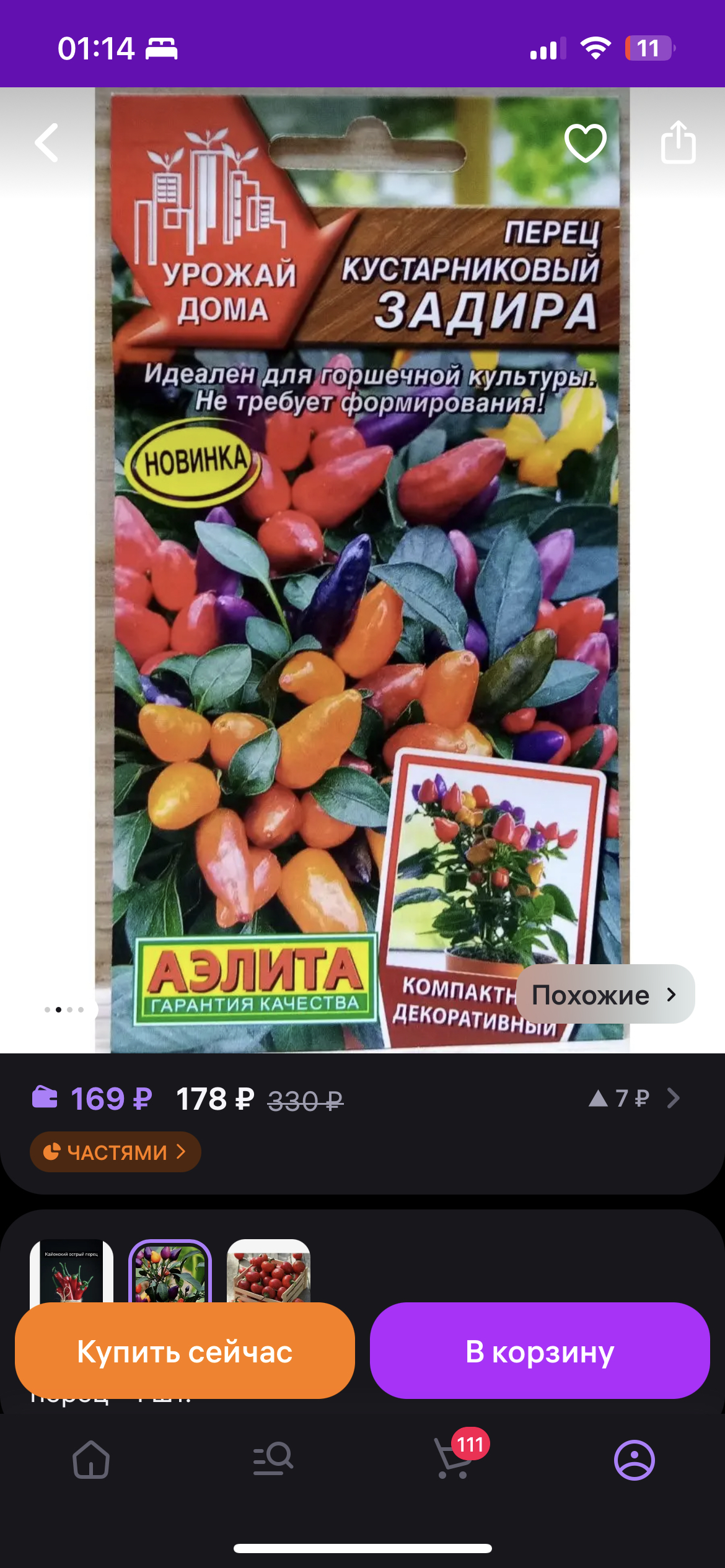Viewport: 725px width, 1568px height.
Task: Open price change details chevron
Action: (x=674, y=1099)
